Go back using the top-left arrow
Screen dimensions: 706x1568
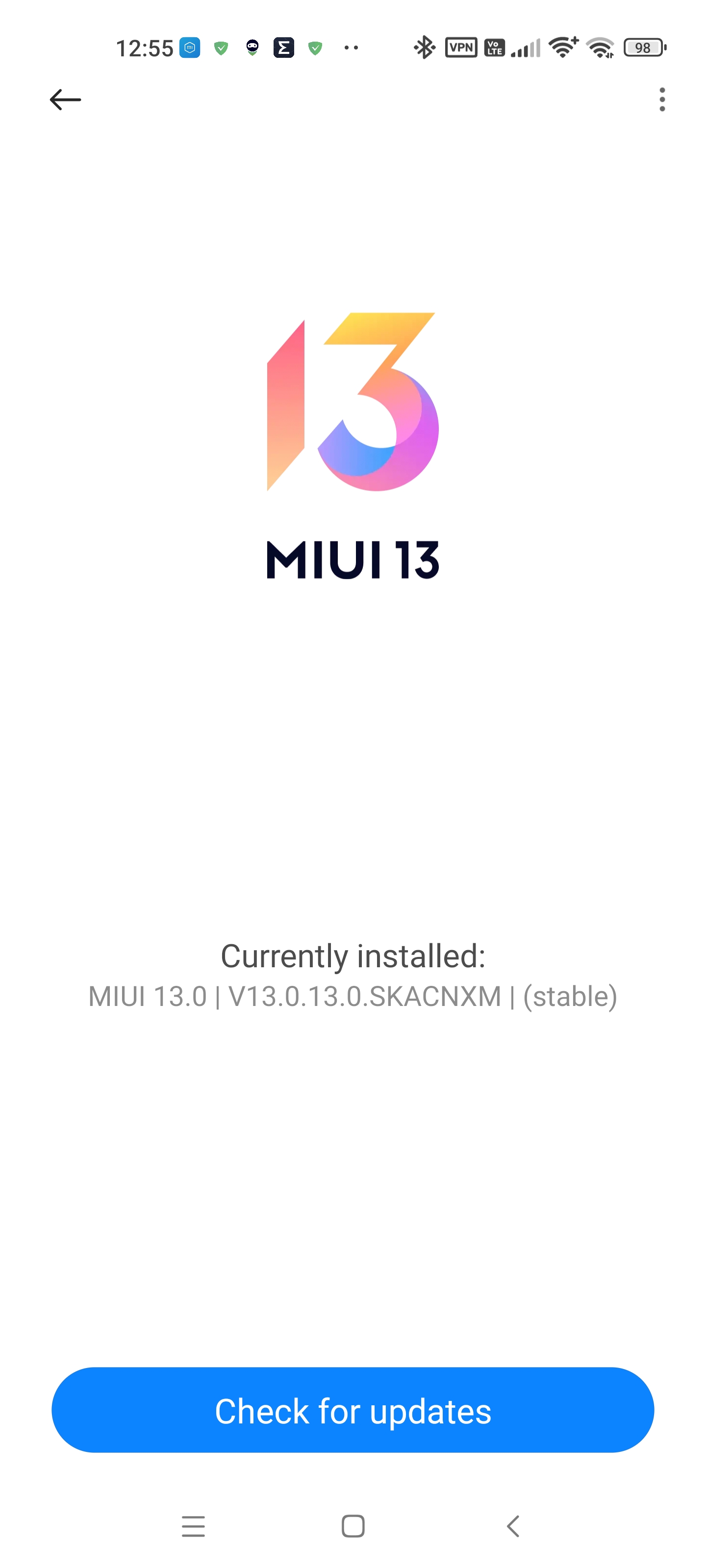(x=65, y=99)
